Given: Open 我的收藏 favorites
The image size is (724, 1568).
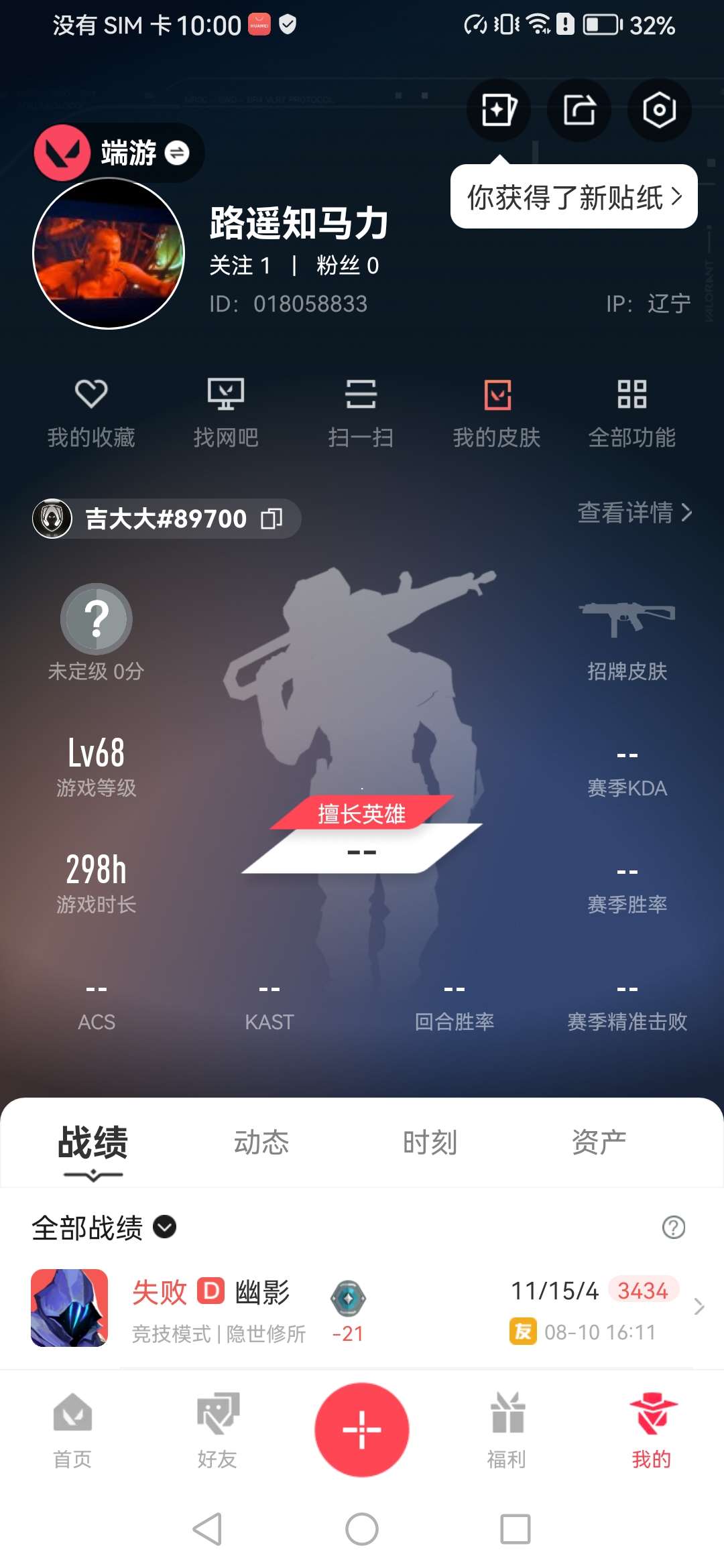Looking at the screenshot, I should click(x=91, y=411).
